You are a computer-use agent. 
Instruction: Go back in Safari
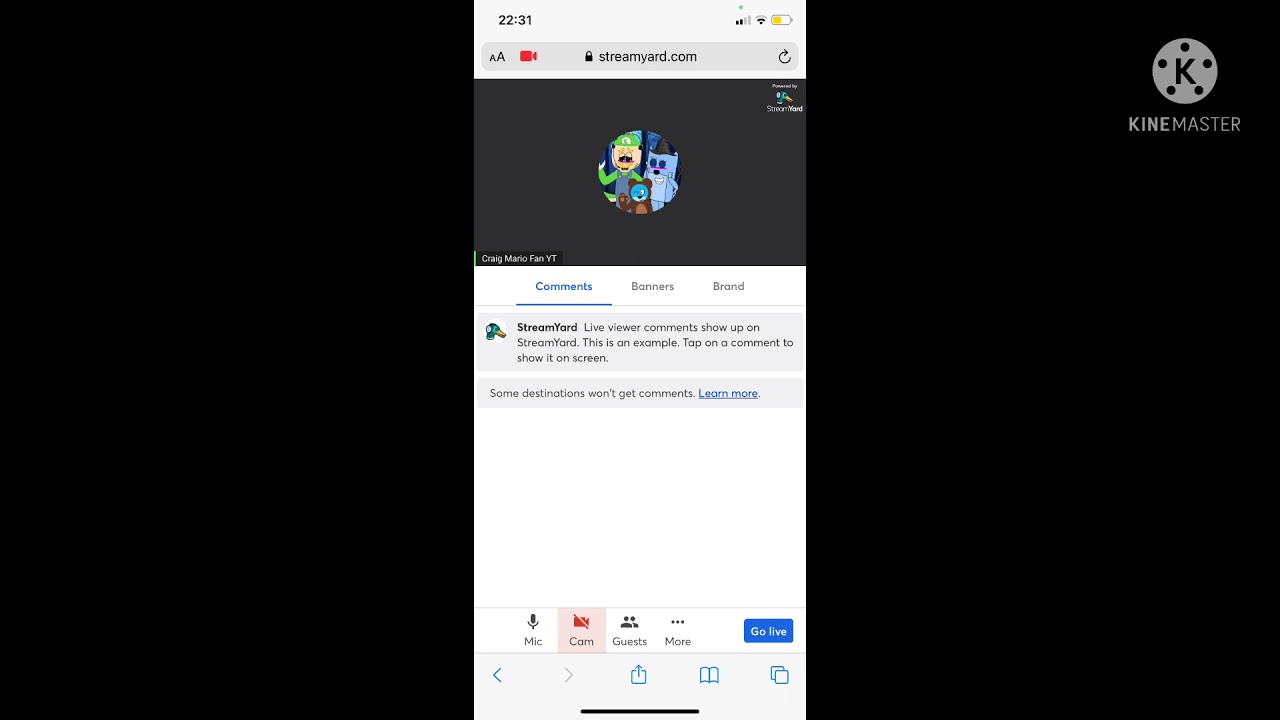pos(497,675)
